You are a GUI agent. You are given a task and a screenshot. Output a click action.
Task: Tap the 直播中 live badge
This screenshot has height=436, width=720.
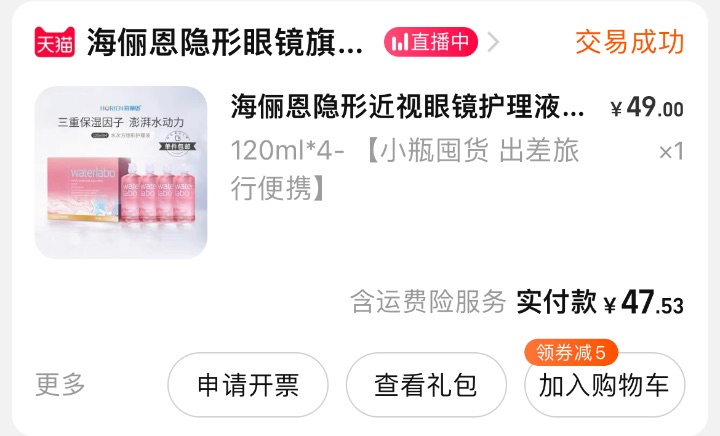point(431,42)
